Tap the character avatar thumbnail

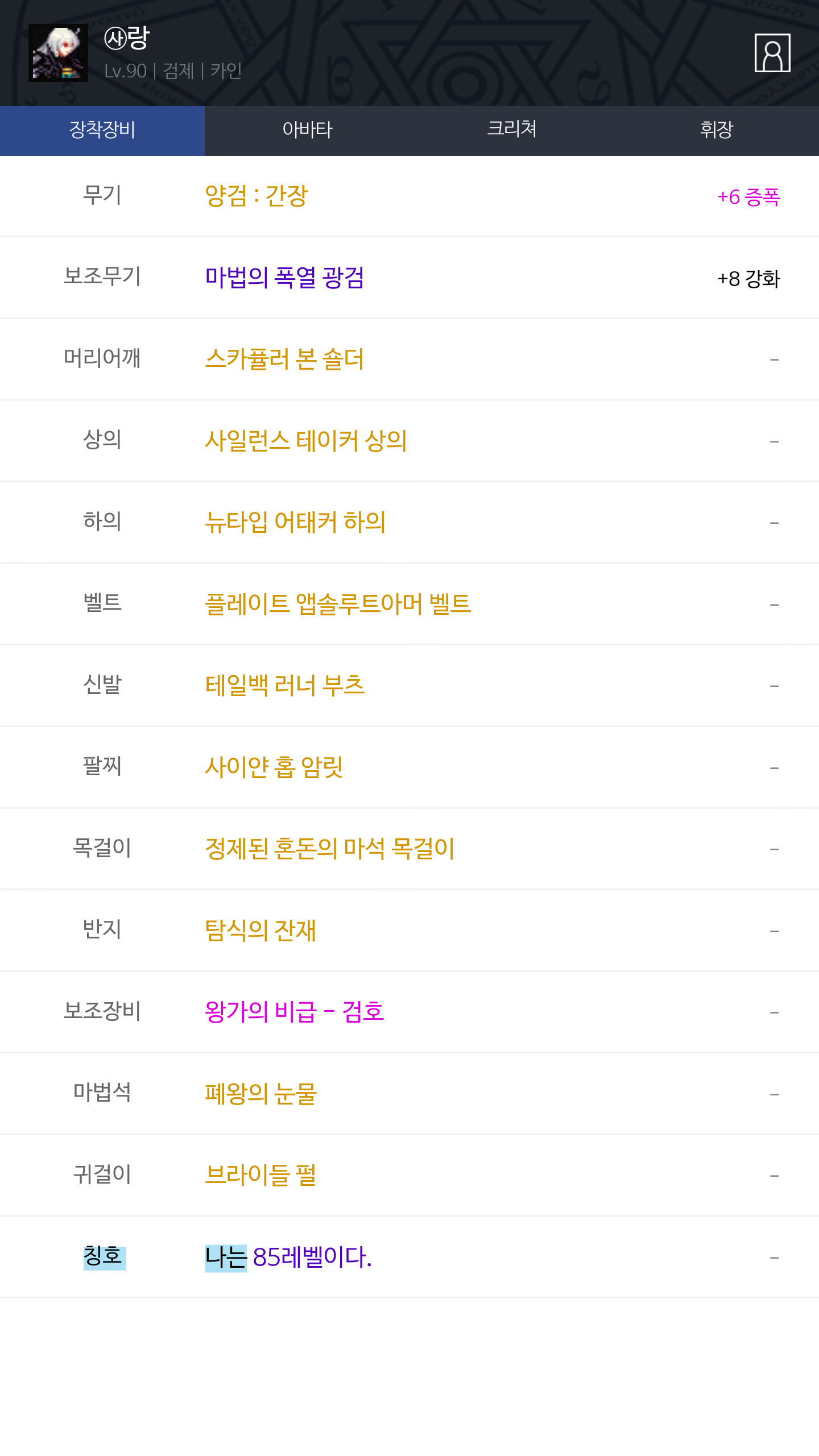coord(58,53)
